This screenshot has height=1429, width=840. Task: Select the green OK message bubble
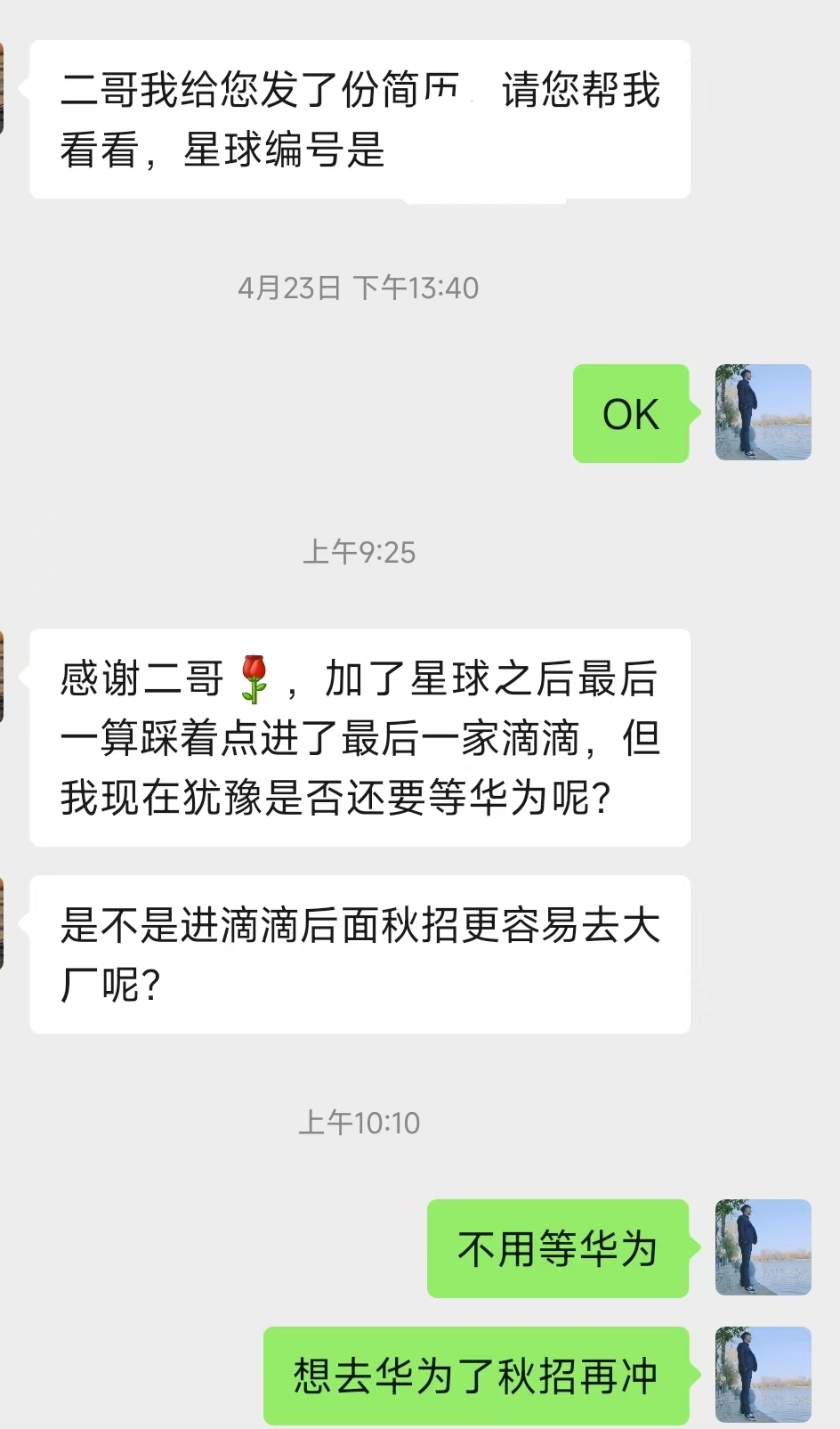pos(631,413)
